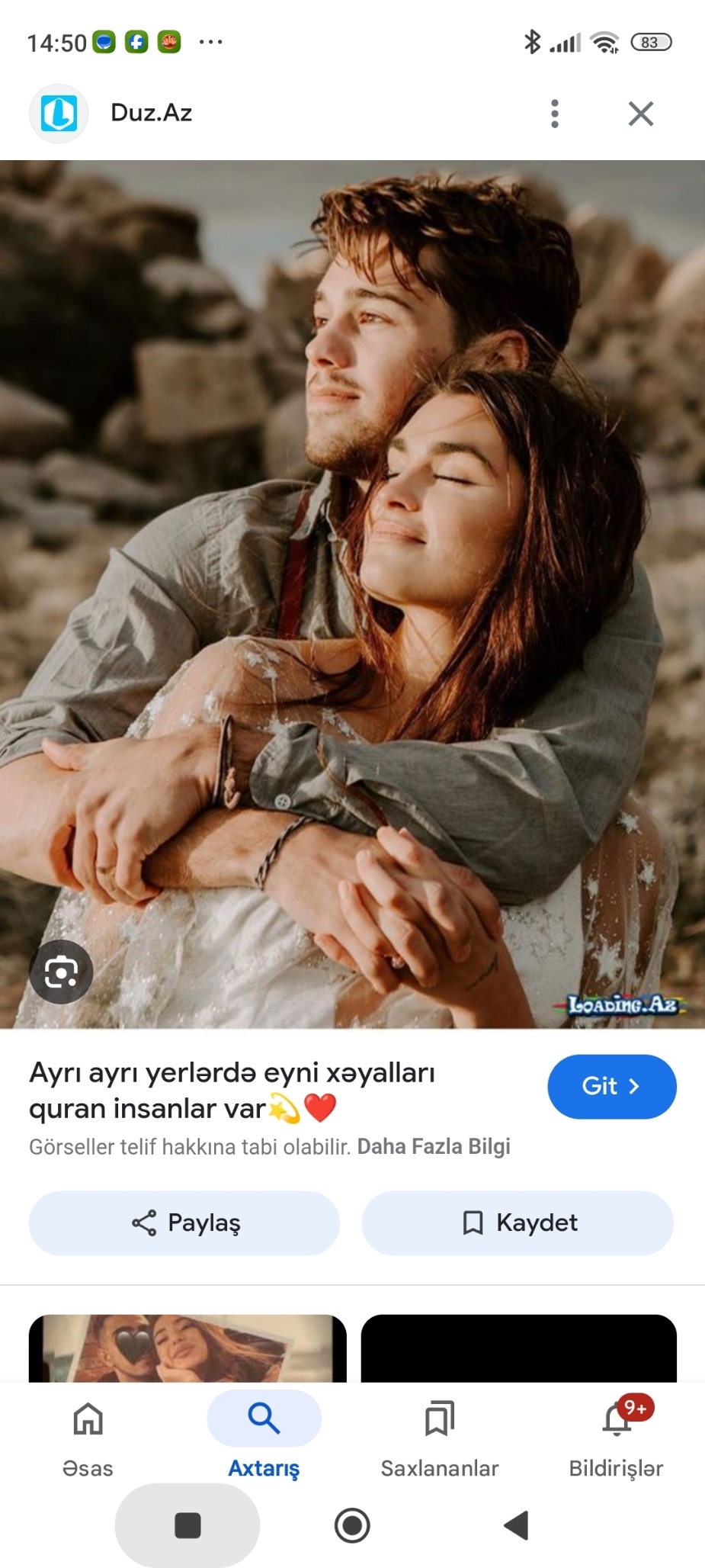Tap the system back button
Image resolution: width=705 pixels, height=1568 pixels.
pyautogui.click(x=517, y=1525)
